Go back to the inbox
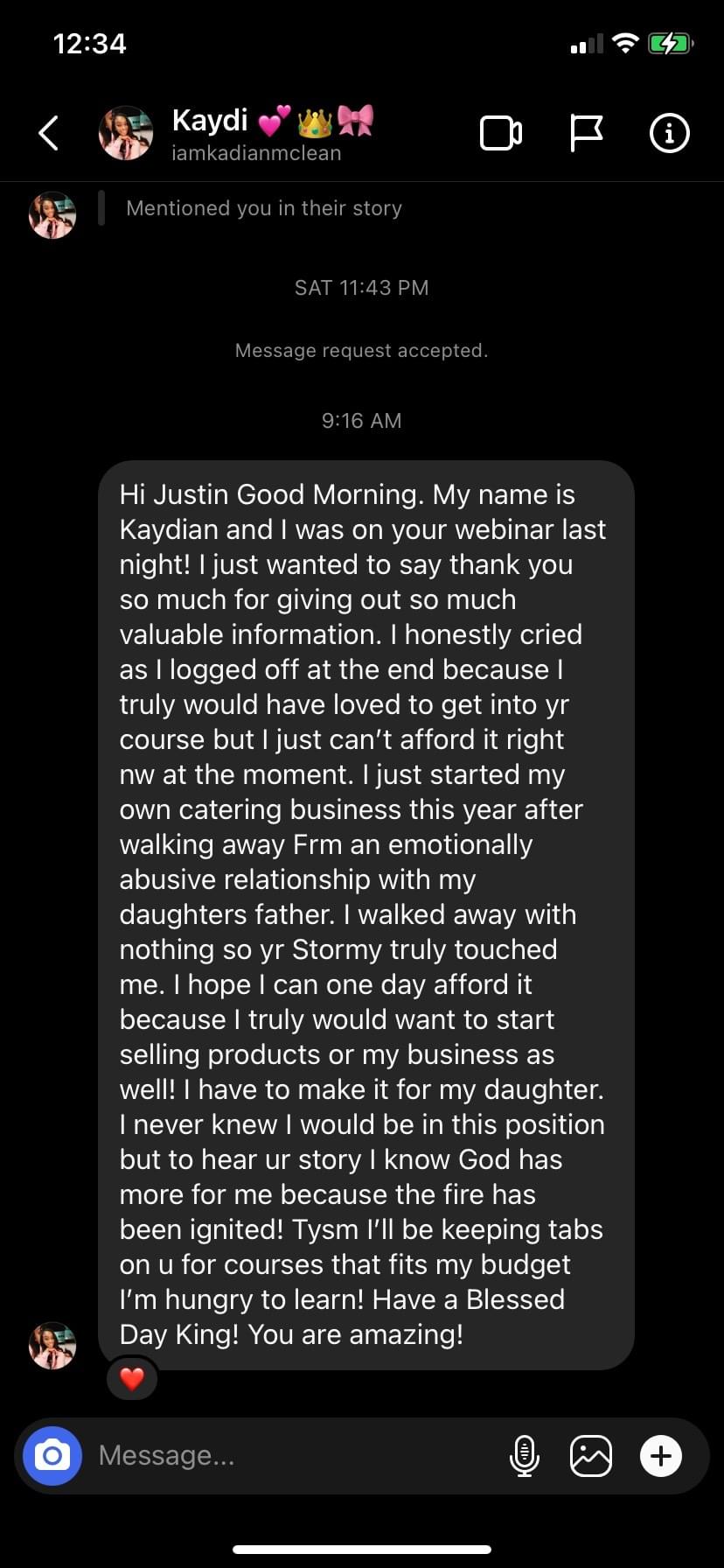 pyautogui.click(x=49, y=133)
